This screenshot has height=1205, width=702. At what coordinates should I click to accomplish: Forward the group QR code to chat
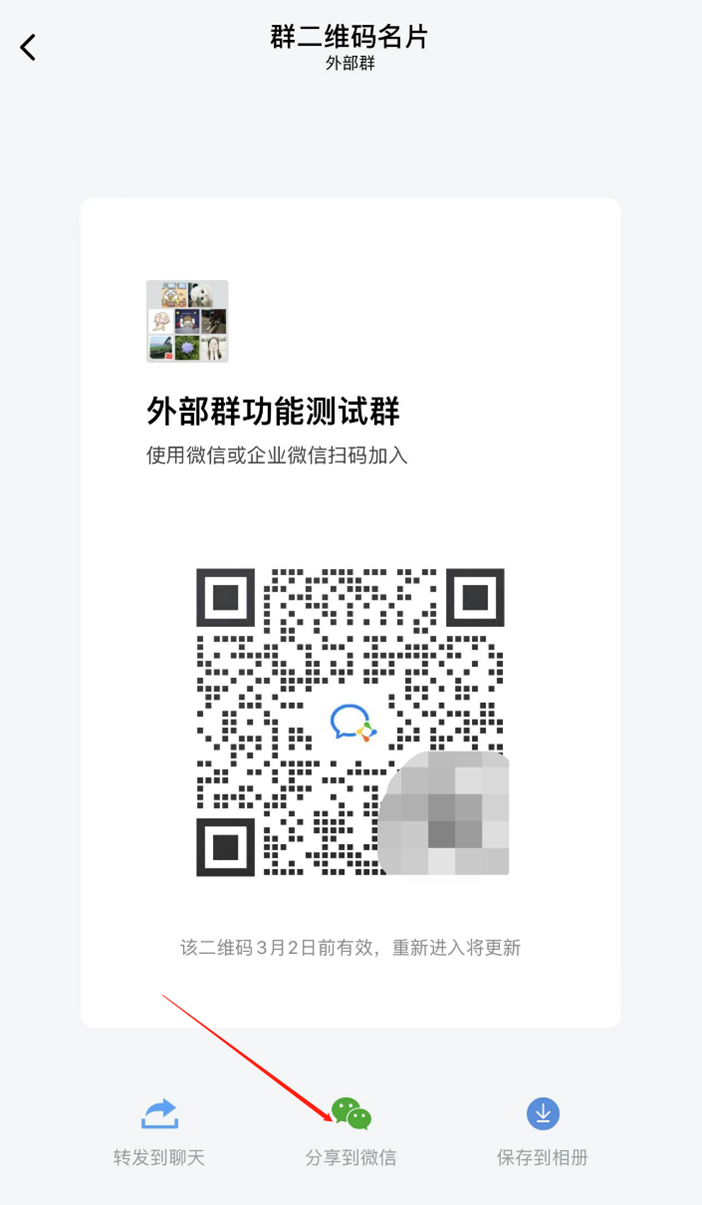click(x=159, y=1130)
